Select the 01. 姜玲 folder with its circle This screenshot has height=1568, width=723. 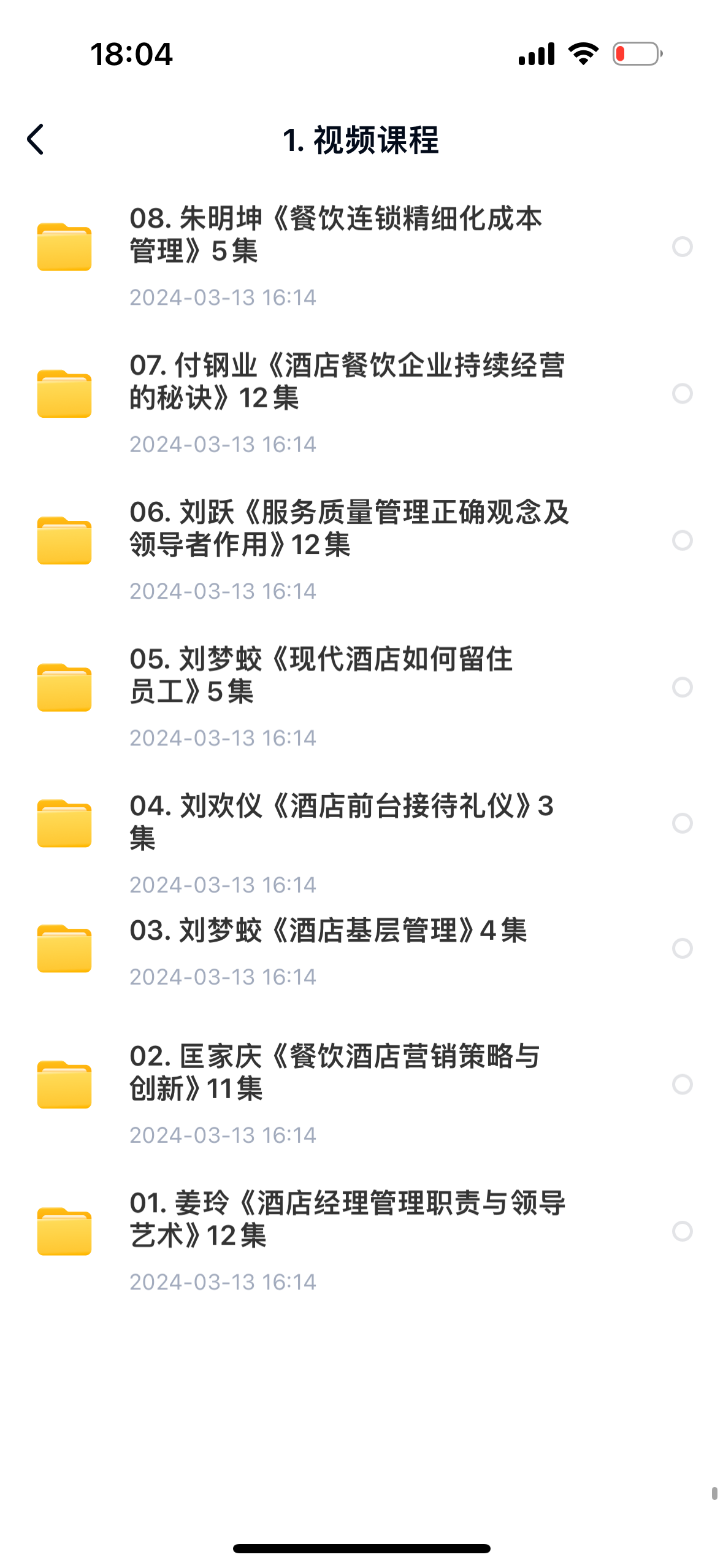tap(682, 1231)
